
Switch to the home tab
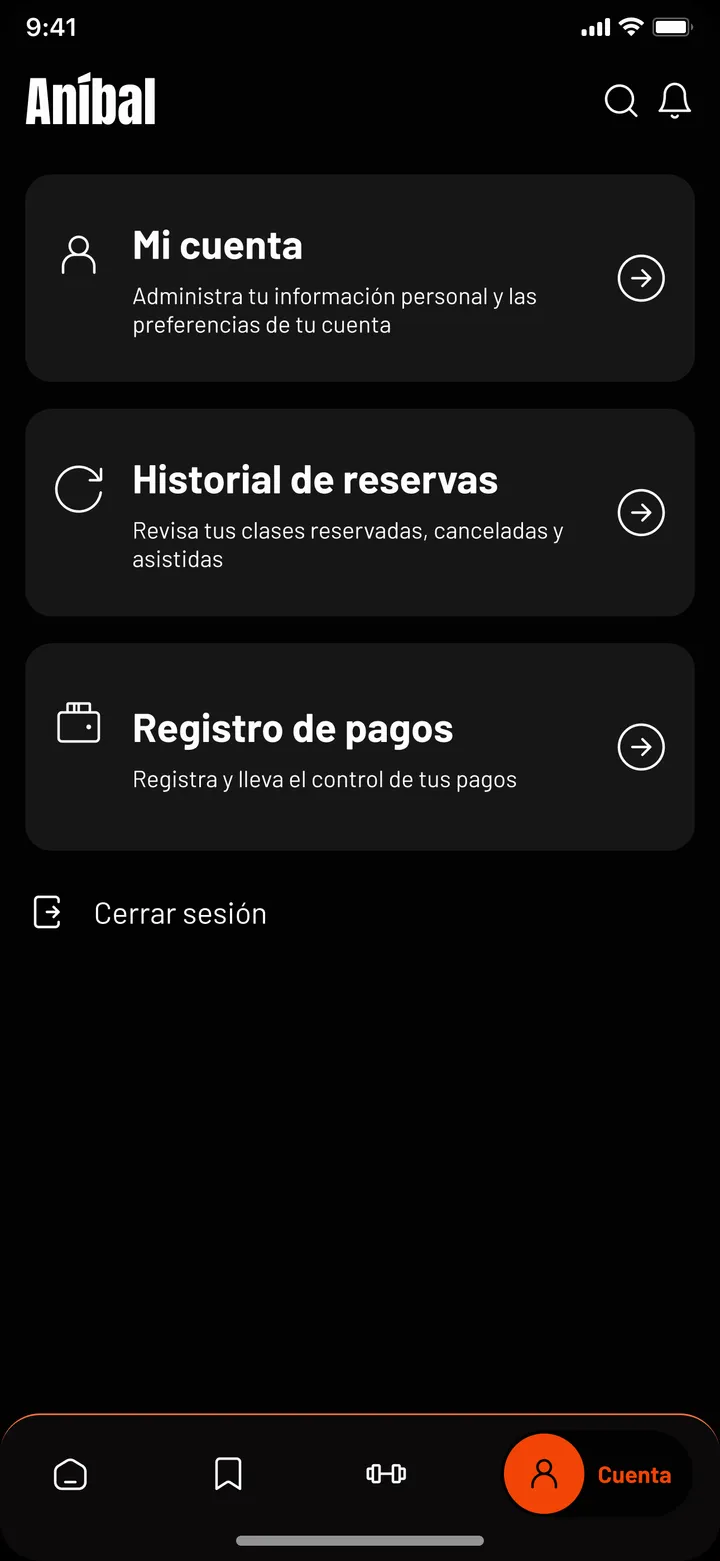pos(70,1474)
